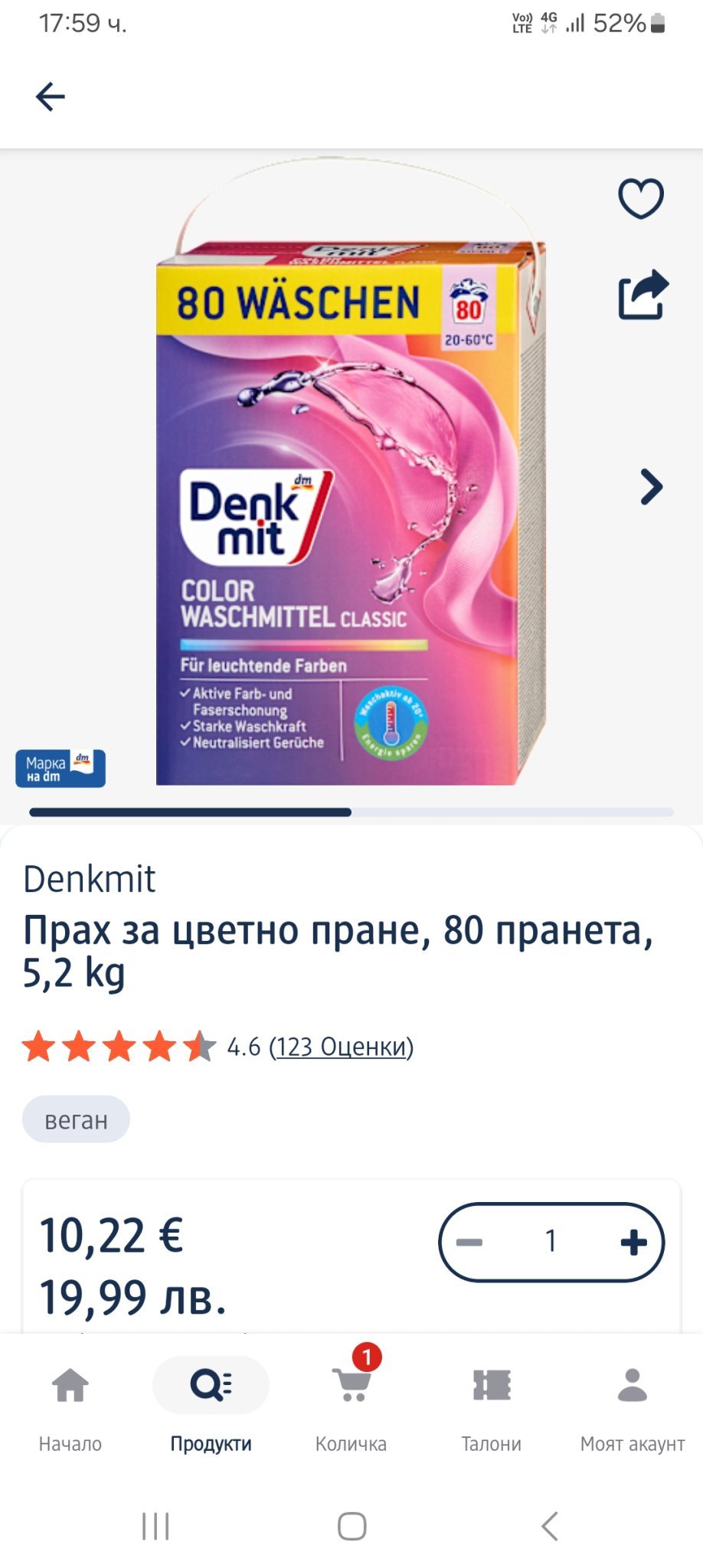Share this product

(x=643, y=295)
